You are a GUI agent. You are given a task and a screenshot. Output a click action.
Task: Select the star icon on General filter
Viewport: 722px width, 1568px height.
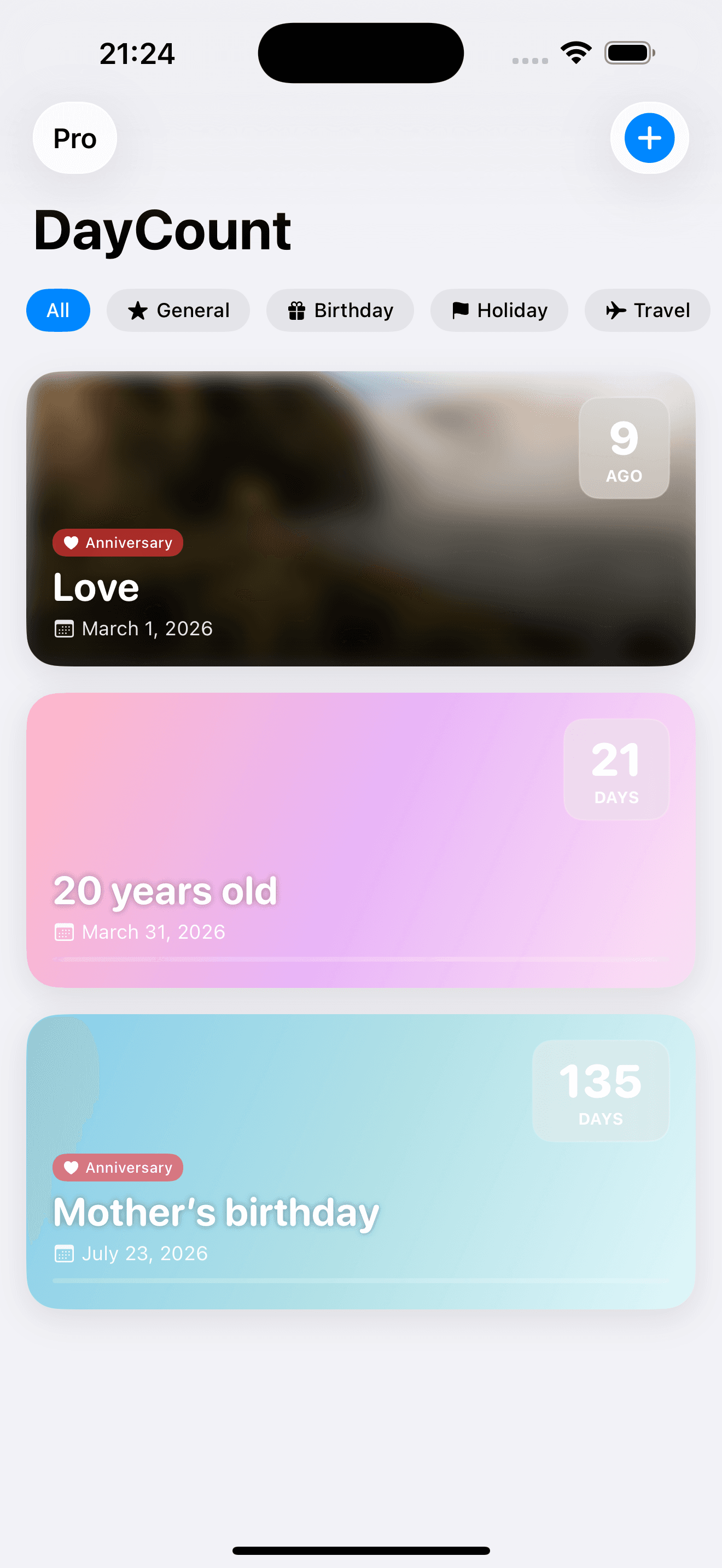click(139, 311)
